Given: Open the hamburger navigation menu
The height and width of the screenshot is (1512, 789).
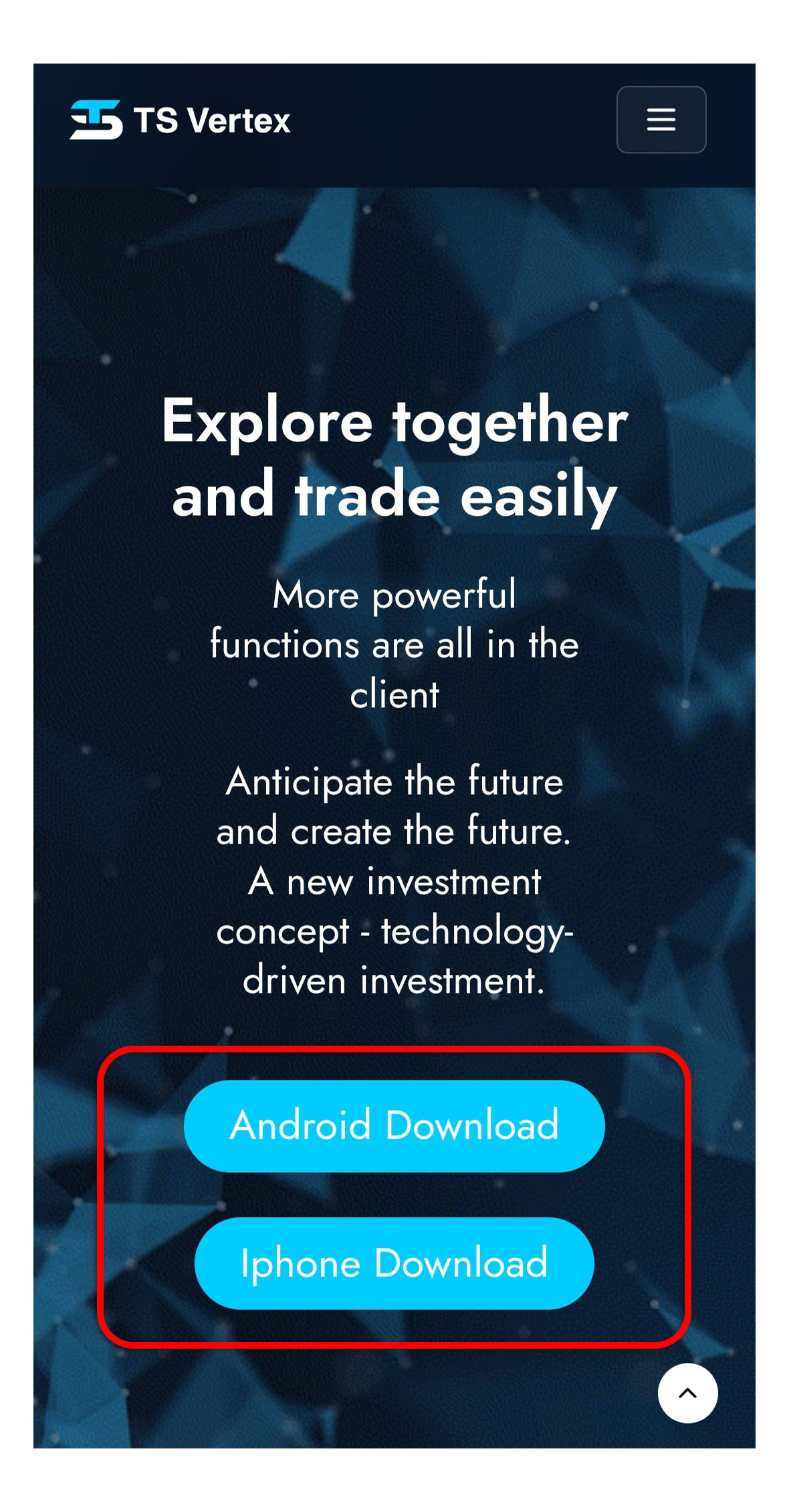Looking at the screenshot, I should pyautogui.click(x=661, y=120).
